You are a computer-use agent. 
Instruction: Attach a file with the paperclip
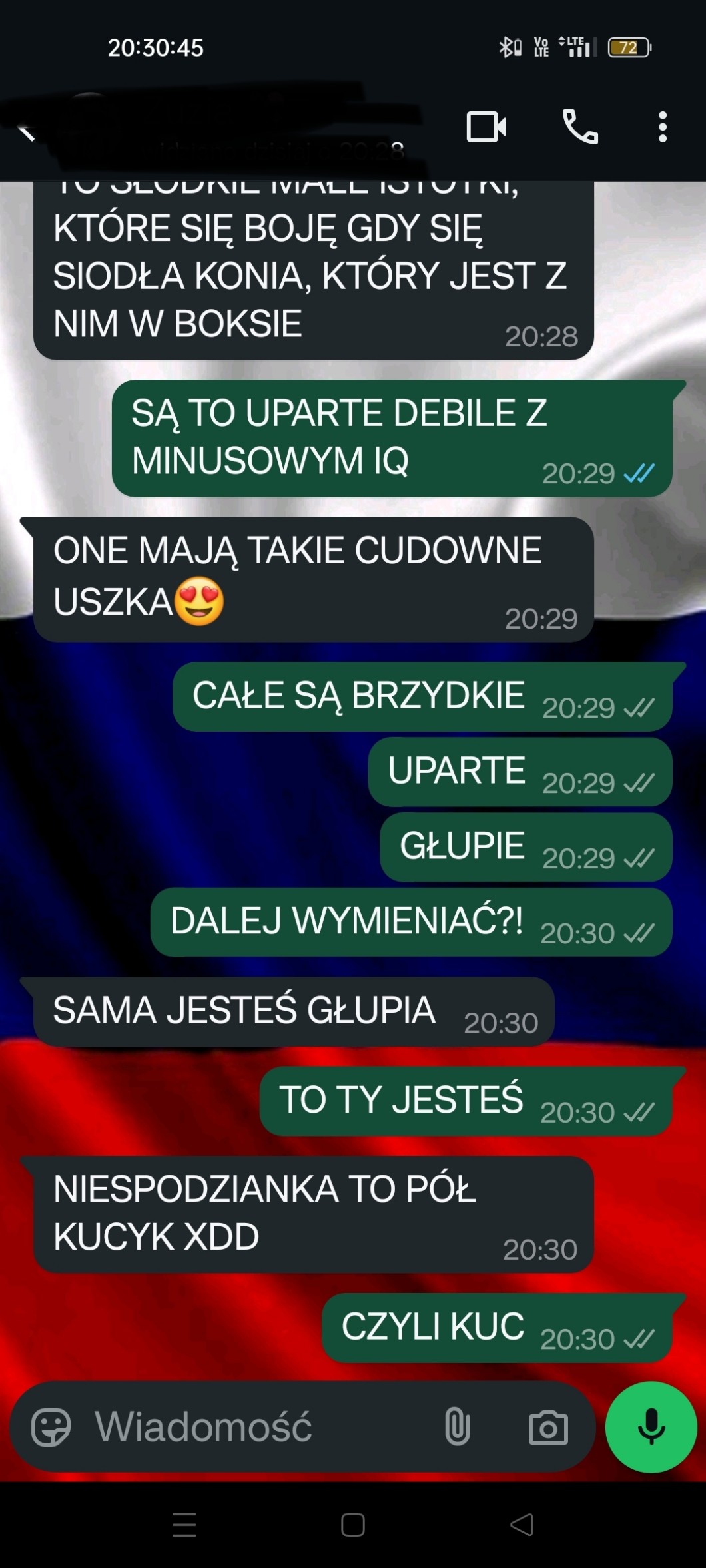click(457, 1427)
